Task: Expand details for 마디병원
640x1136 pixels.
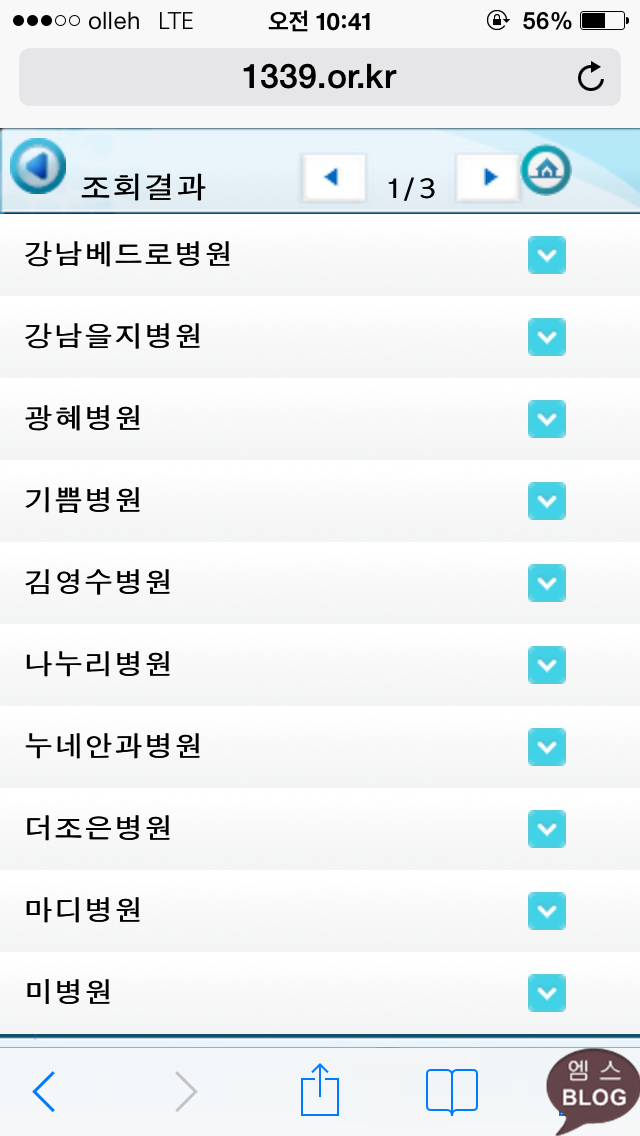Action: tap(547, 910)
